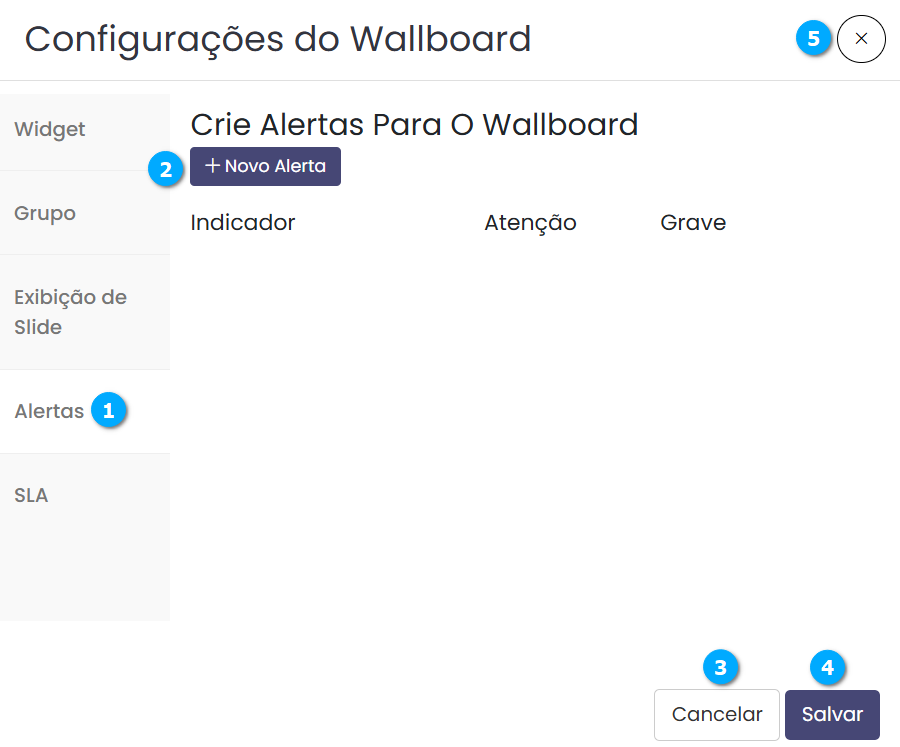Create a new alert with Novo Alerta
This screenshot has width=900, height=747.
coord(265,166)
